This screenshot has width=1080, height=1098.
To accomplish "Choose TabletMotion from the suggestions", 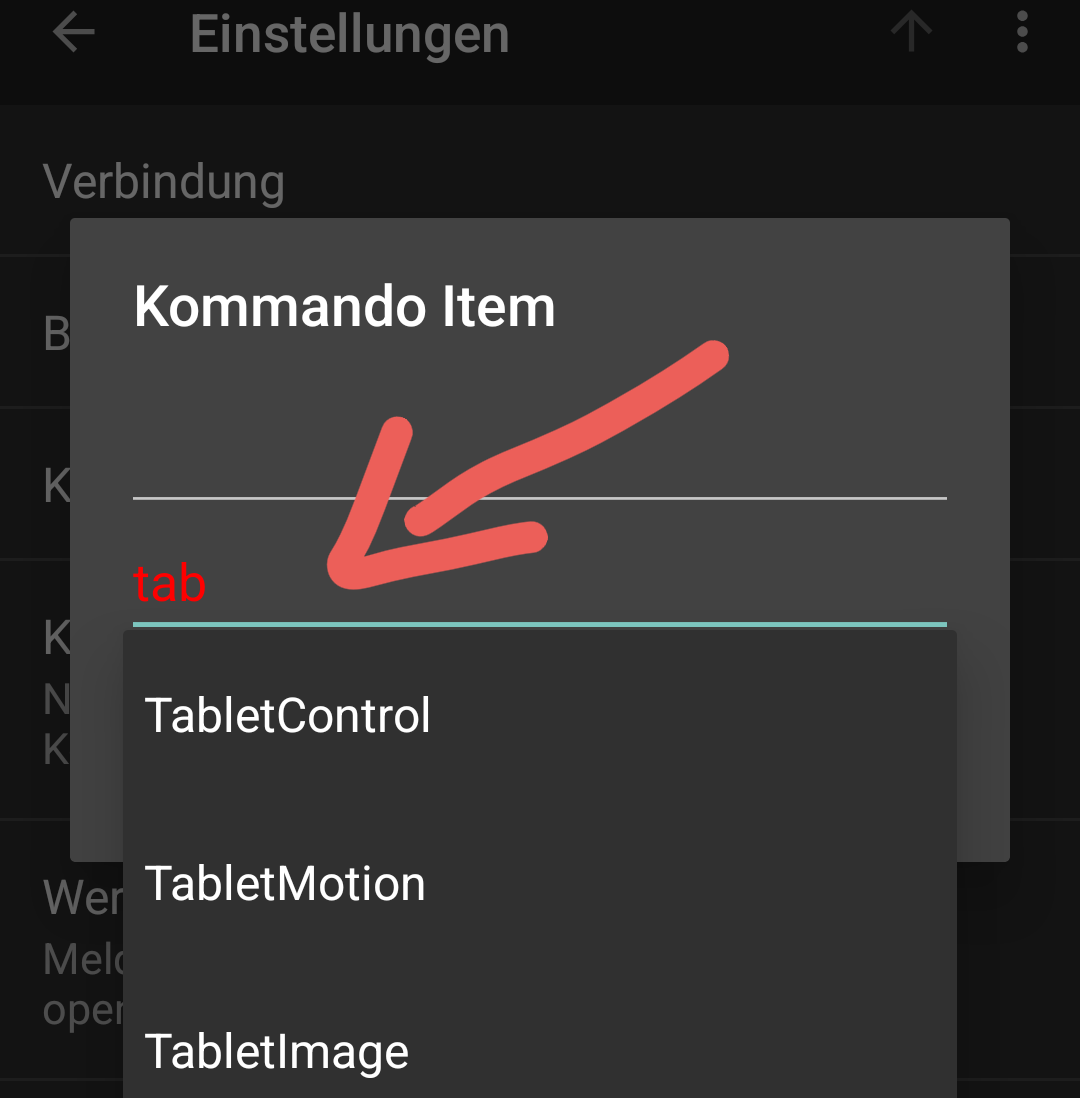I will click(x=286, y=884).
